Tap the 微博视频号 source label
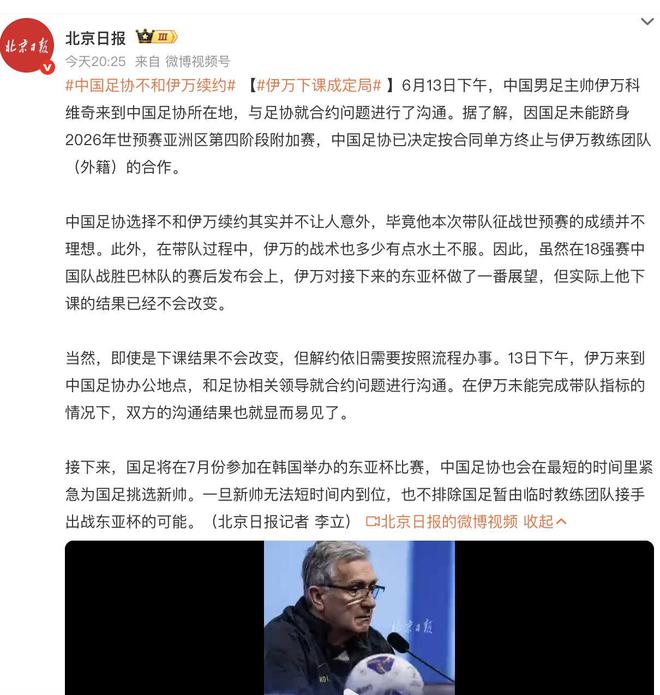Screen dimensions: 660x695 [x=196, y=61]
